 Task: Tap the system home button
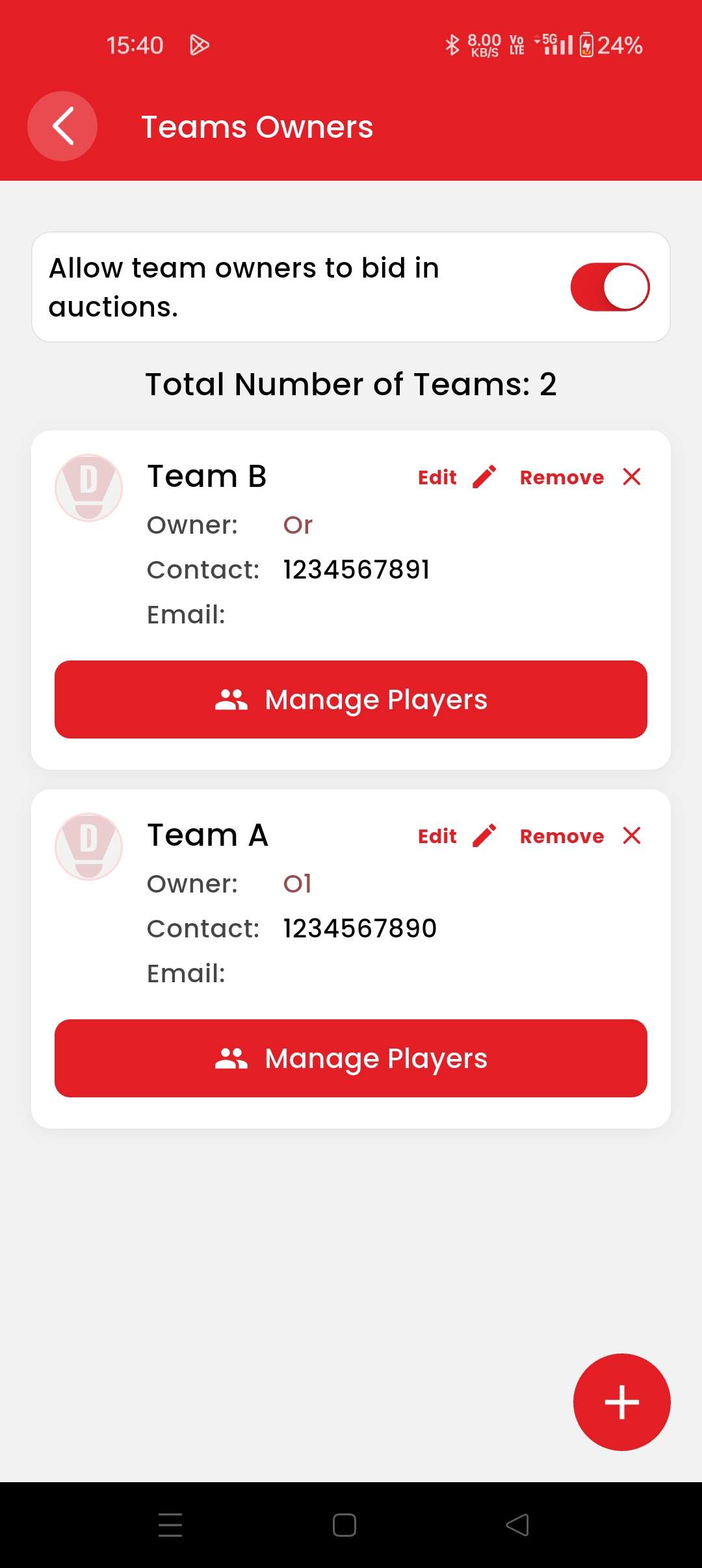(344, 1525)
